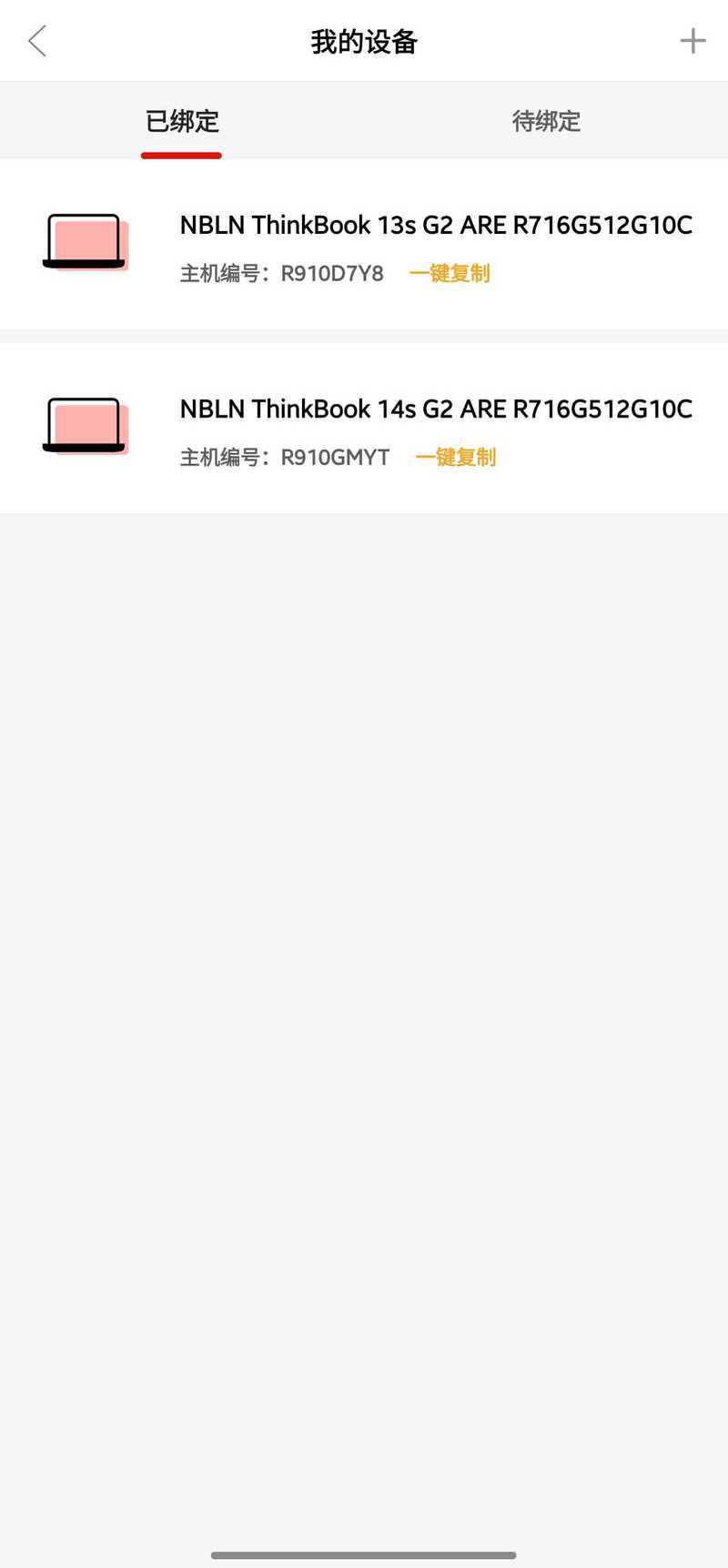This screenshot has height=1568, width=728.
Task: Open the ThinkBook 14s G2 ARE device
Action: [x=364, y=429]
